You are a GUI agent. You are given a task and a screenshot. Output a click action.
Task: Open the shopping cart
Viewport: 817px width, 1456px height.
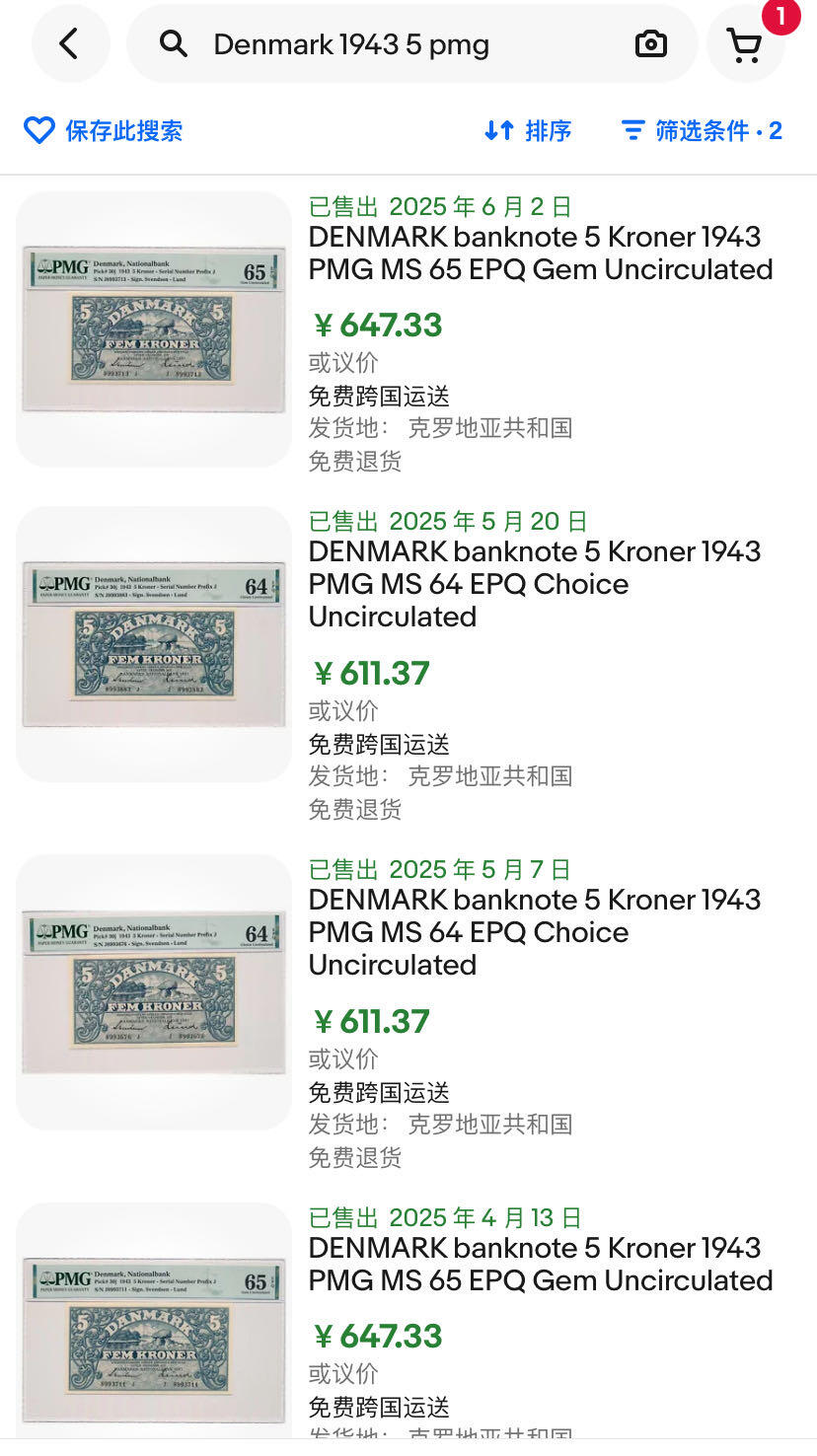click(745, 44)
